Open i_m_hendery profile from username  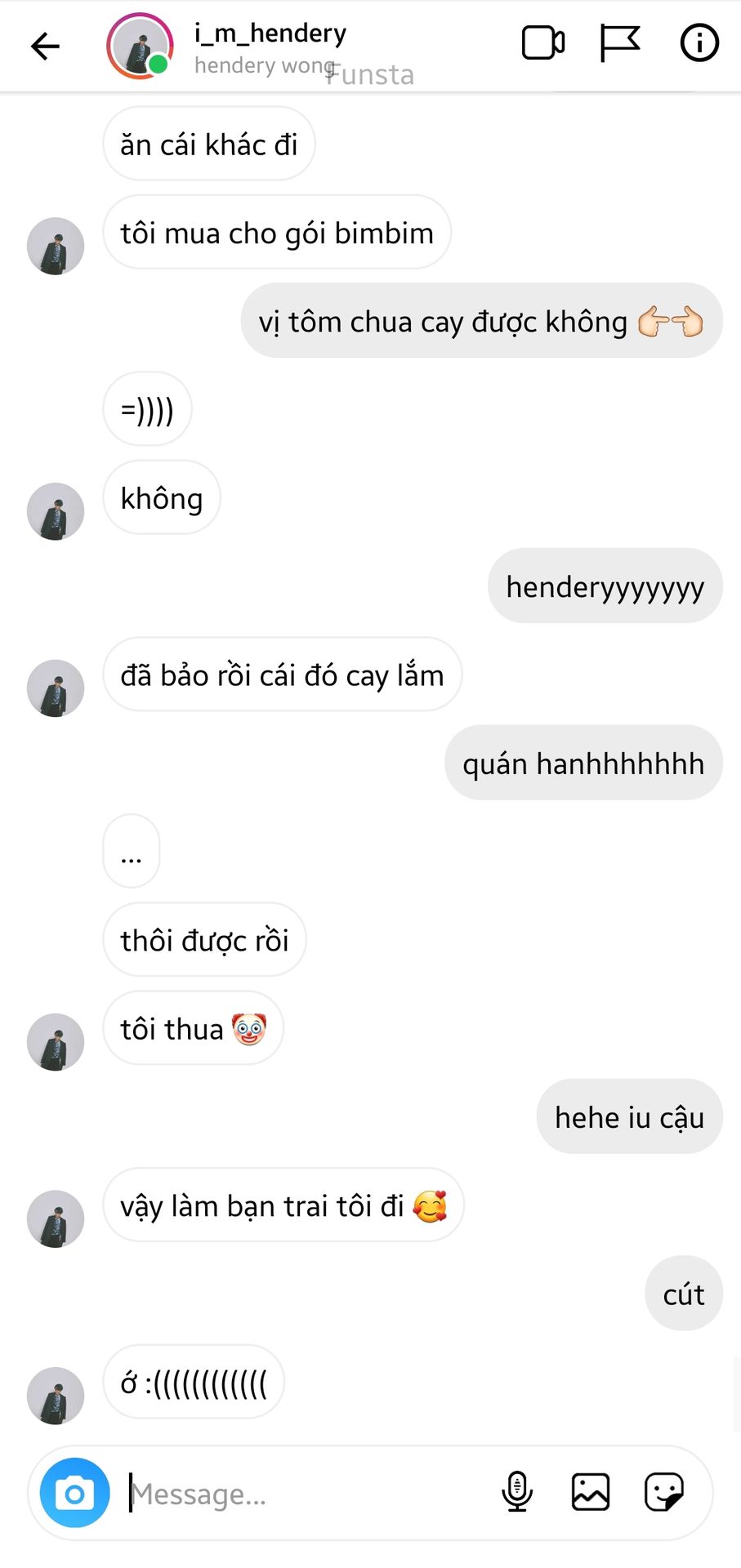click(270, 33)
